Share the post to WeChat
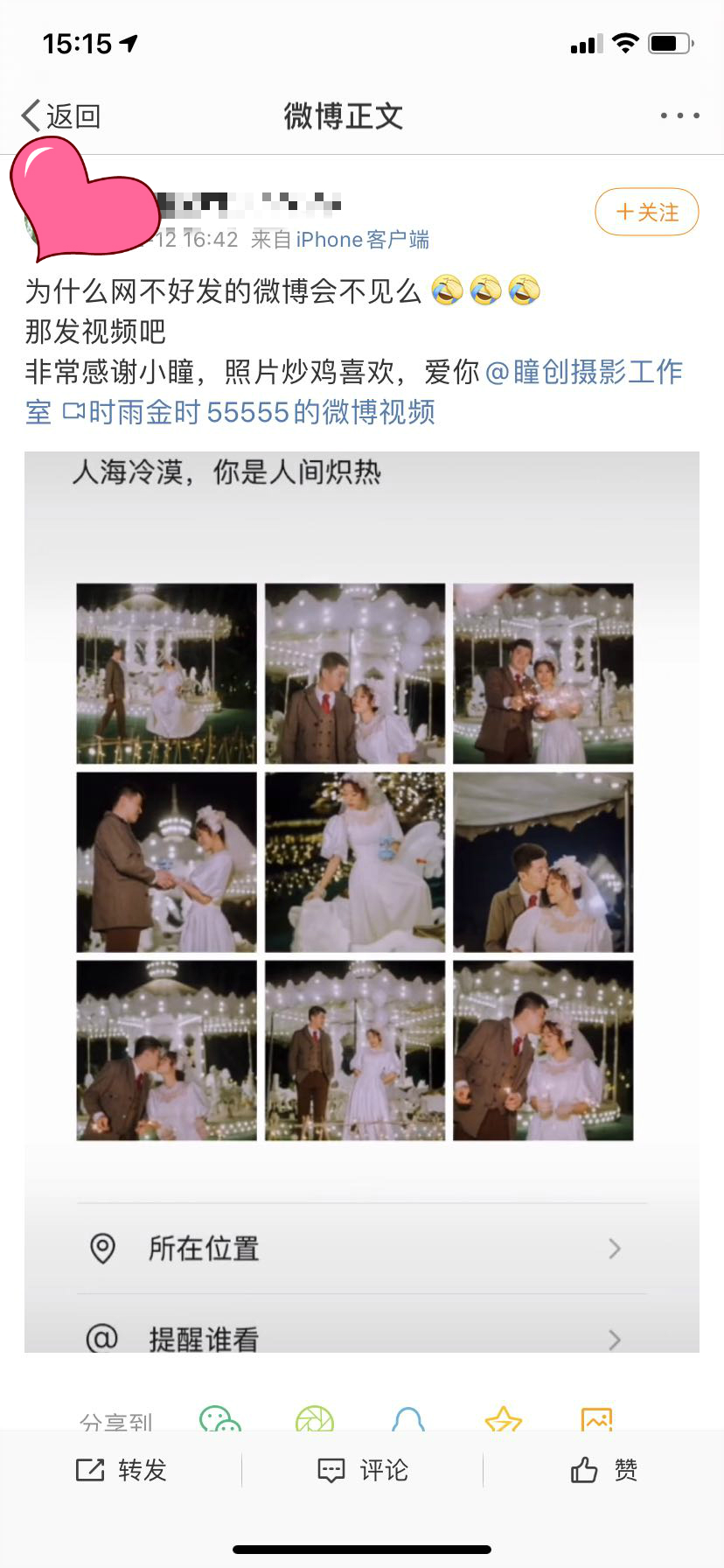This screenshot has height=1568, width=724. point(220,1421)
